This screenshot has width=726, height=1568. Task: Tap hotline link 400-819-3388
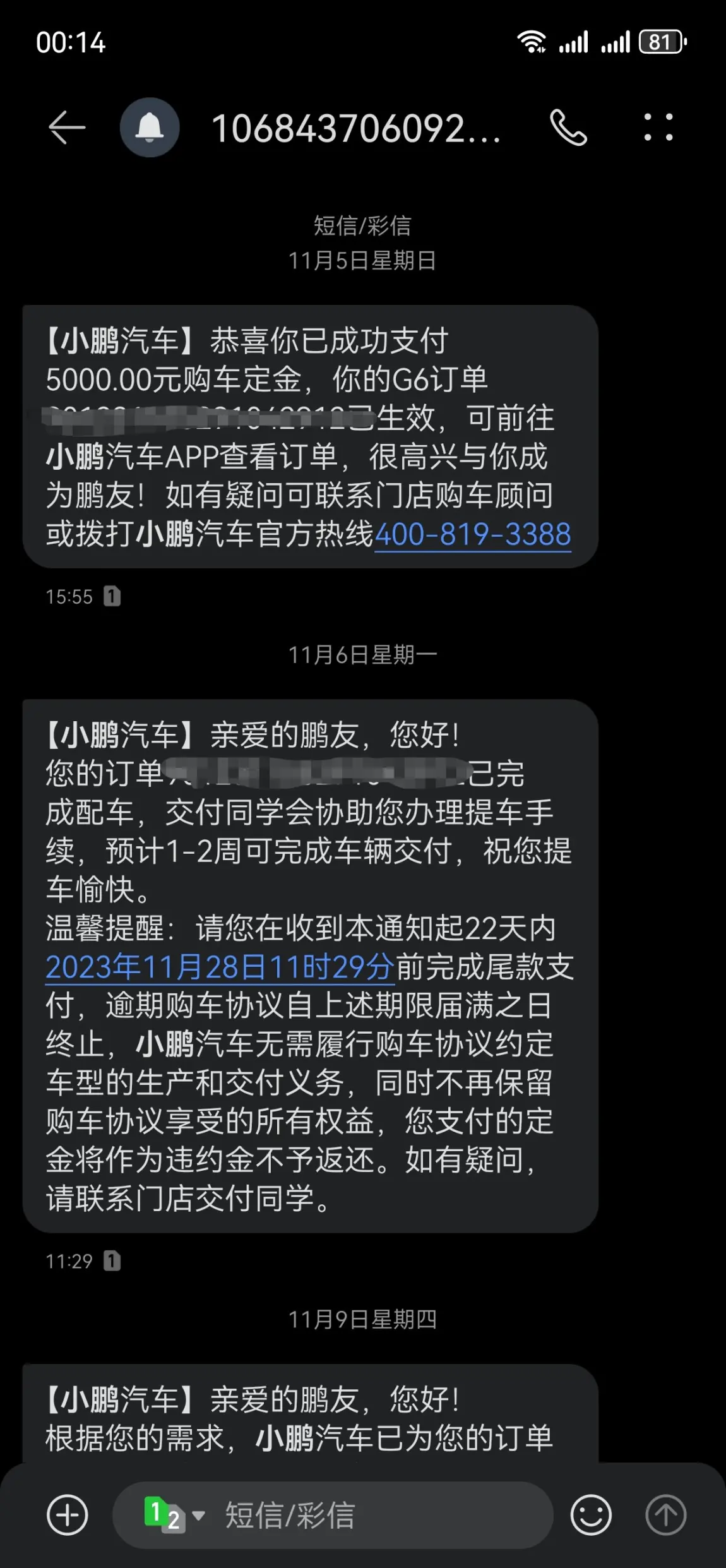click(473, 534)
